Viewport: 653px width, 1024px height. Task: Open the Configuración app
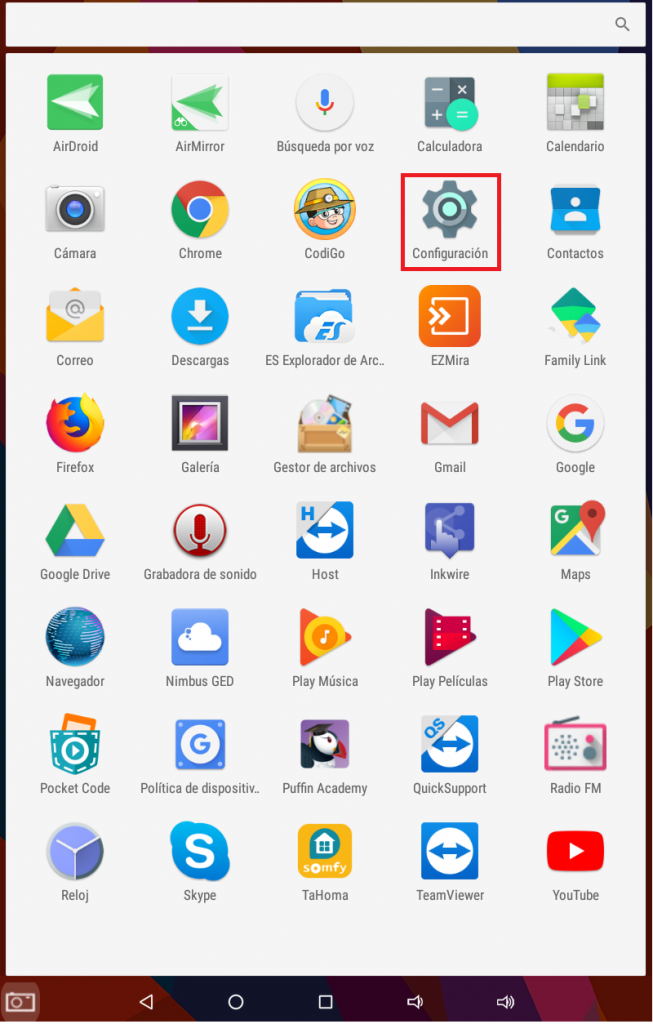[x=450, y=210]
